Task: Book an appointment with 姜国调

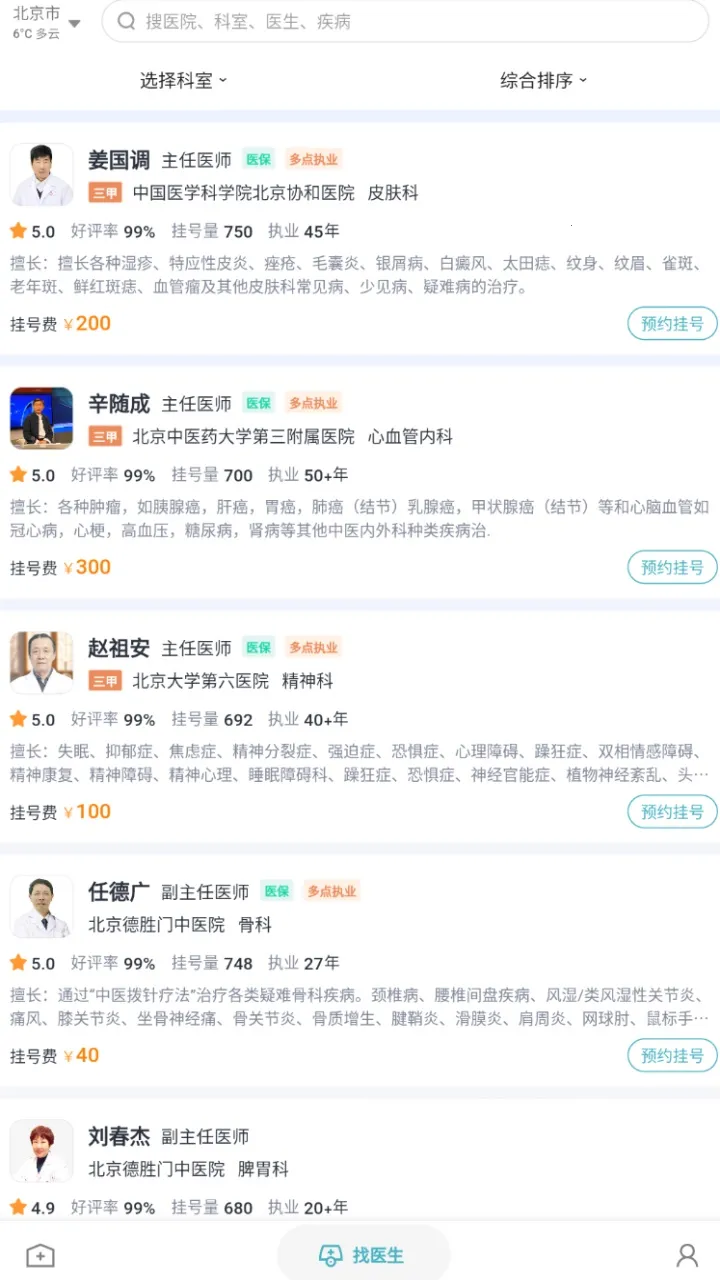Action: coord(672,324)
